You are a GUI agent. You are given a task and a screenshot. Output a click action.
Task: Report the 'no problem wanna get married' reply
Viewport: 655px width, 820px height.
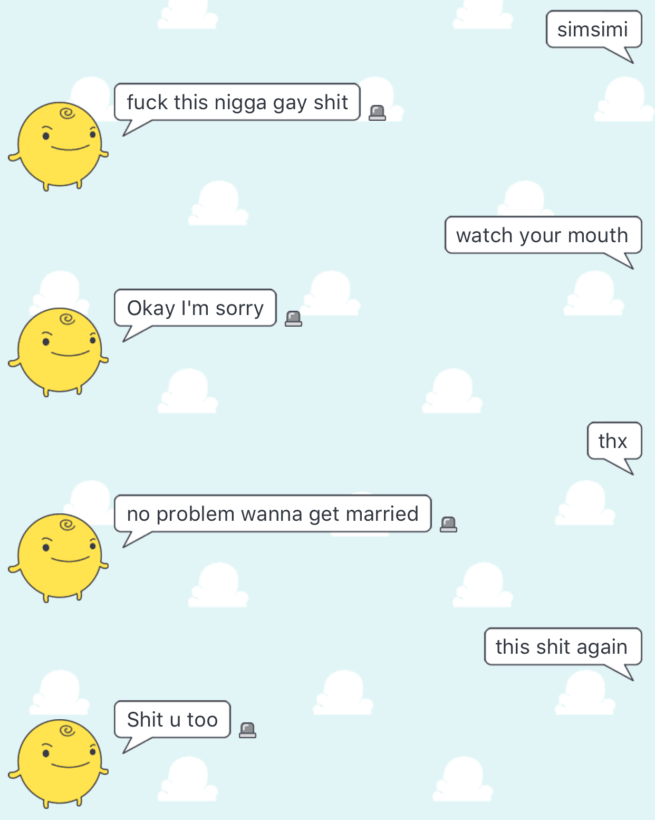449,524
